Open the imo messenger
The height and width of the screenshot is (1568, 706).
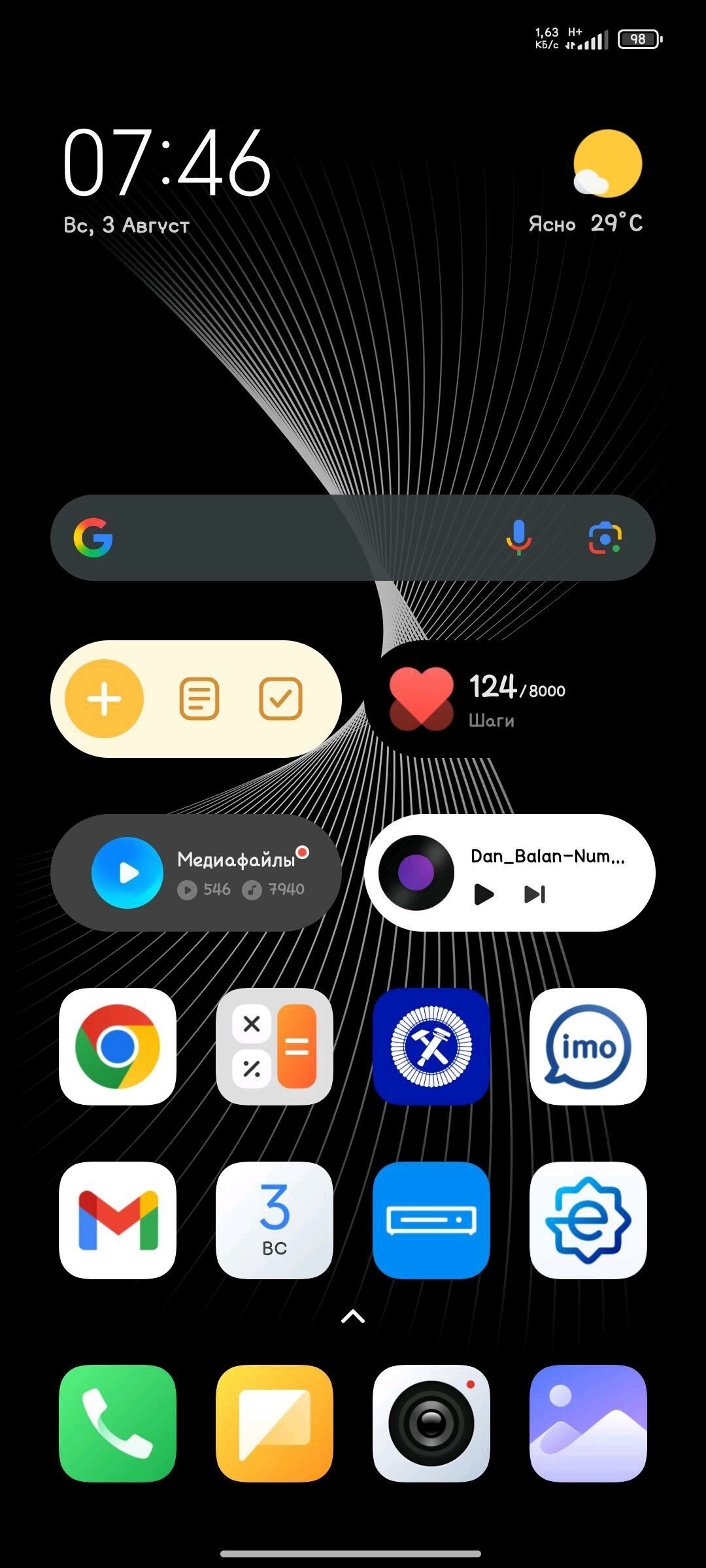588,1047
